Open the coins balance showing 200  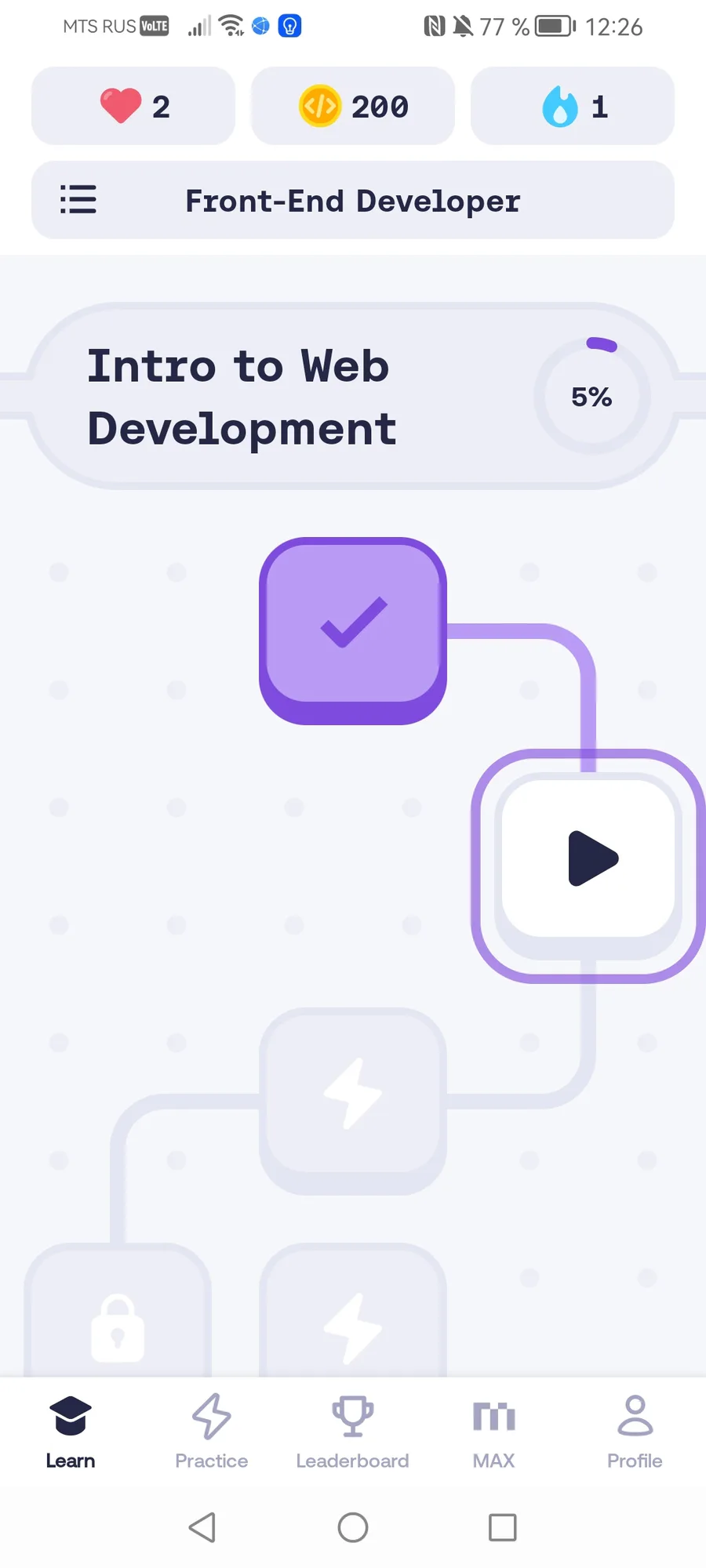click(x=353, y=106)
